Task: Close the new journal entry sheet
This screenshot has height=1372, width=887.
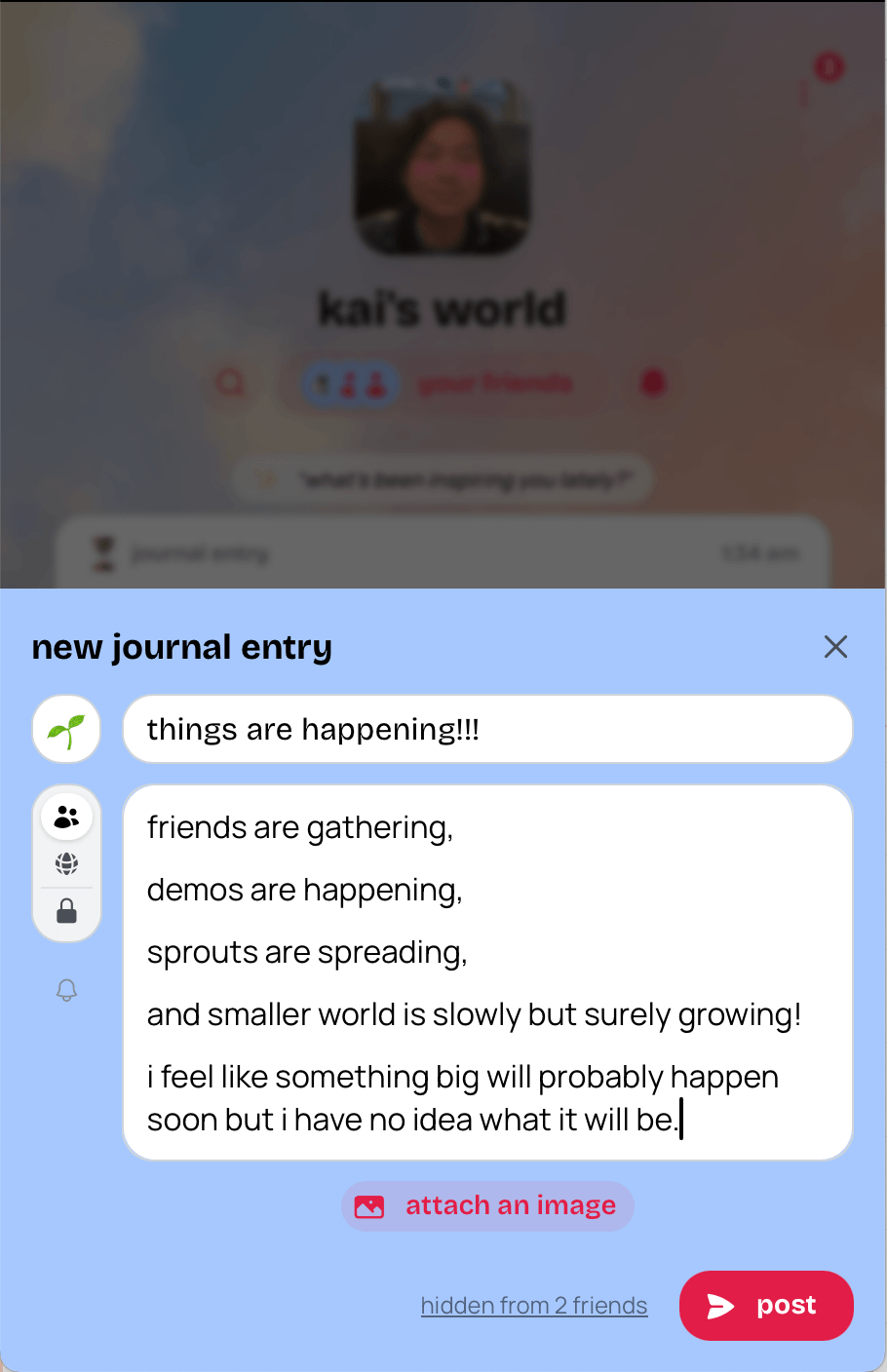Action: tap(835, 647)
